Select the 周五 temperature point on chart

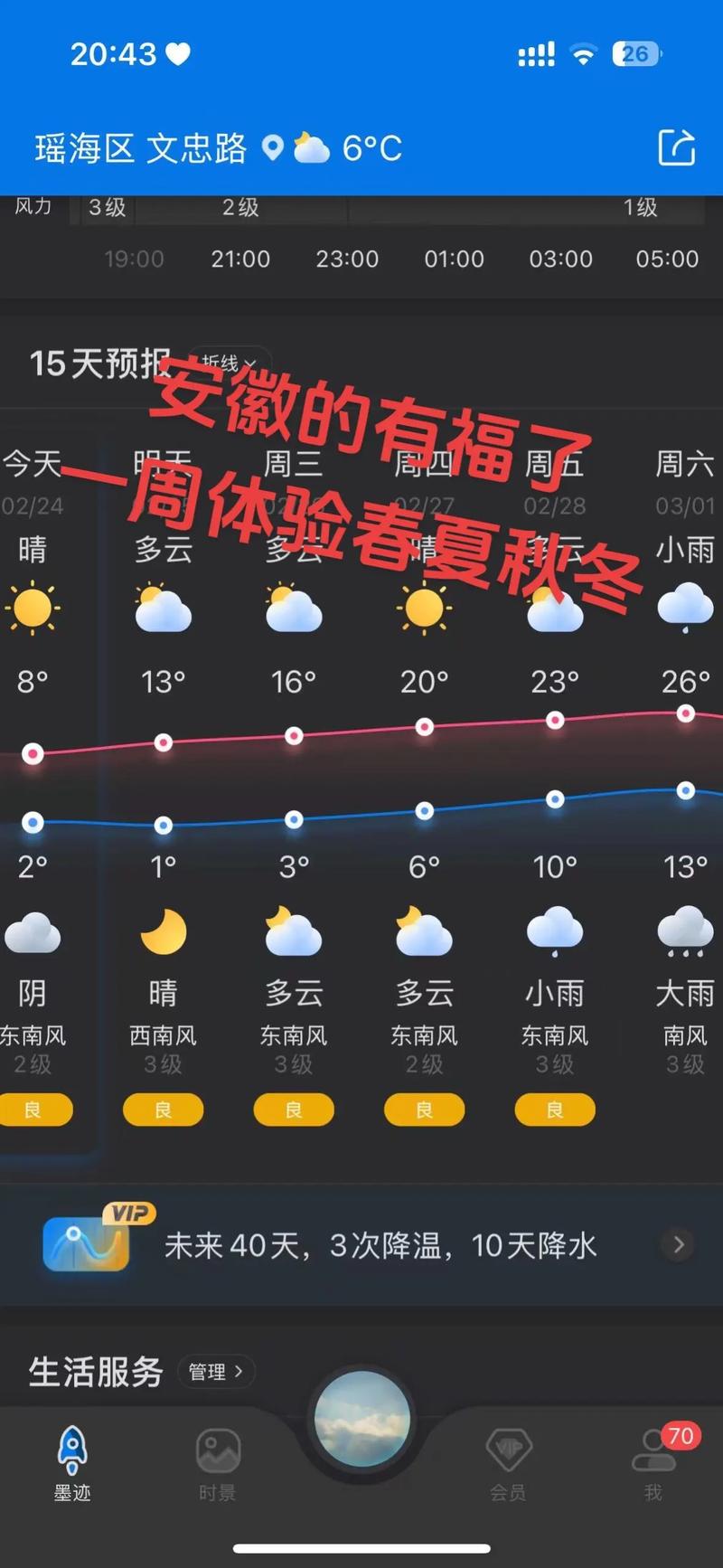(x=554, y=721)
